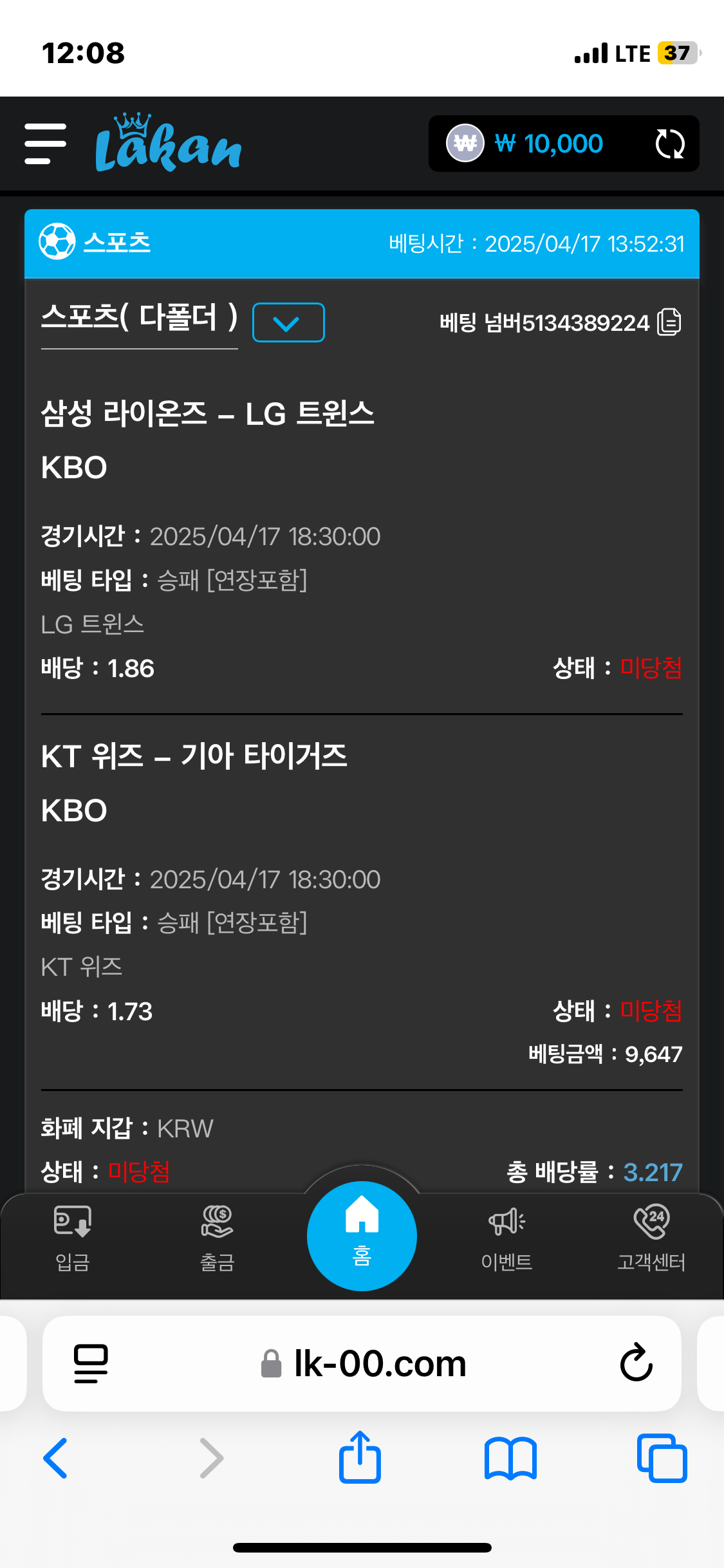Screen dimensions: 724x1568
Task: Tap the lk-00.com address bar
Action: point(380,1363)
